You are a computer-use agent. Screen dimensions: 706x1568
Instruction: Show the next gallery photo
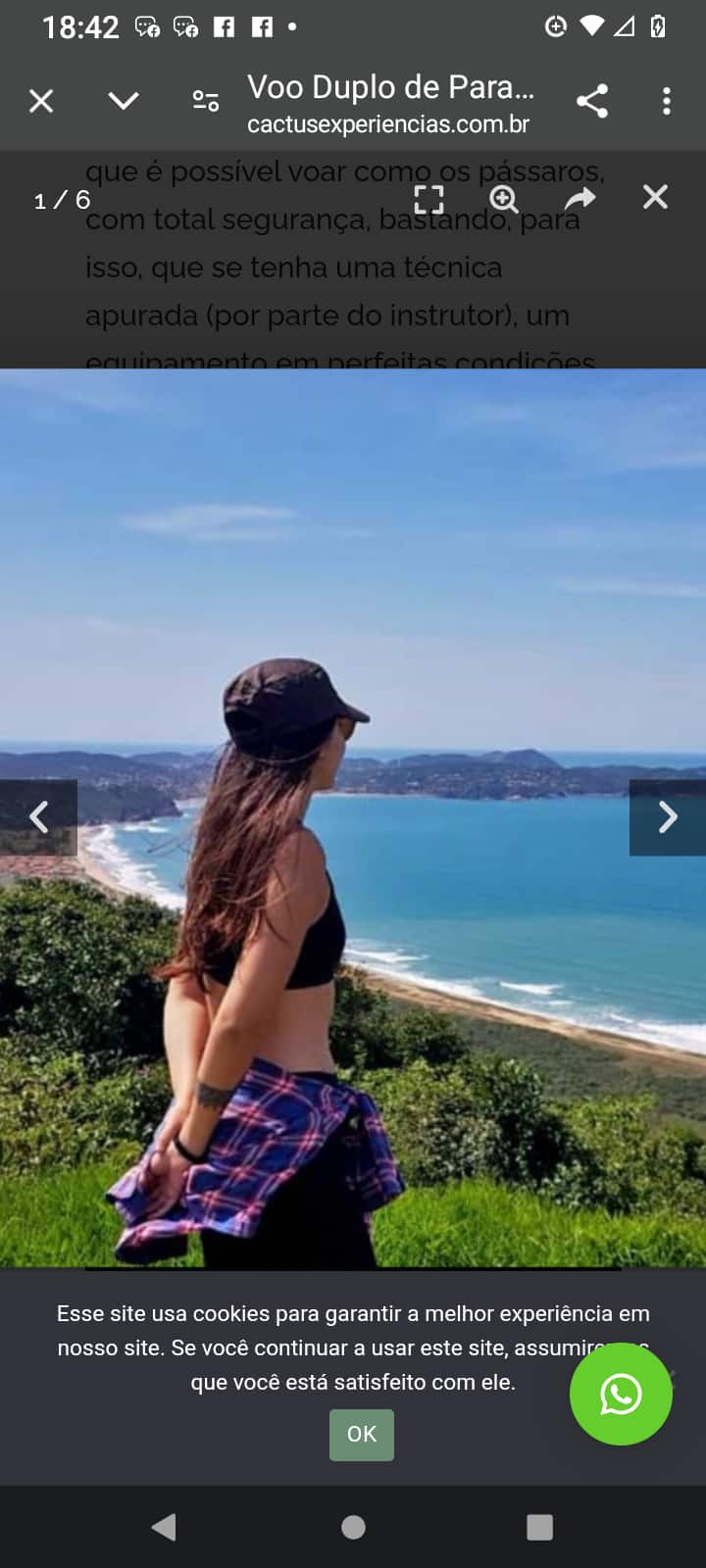667,816
